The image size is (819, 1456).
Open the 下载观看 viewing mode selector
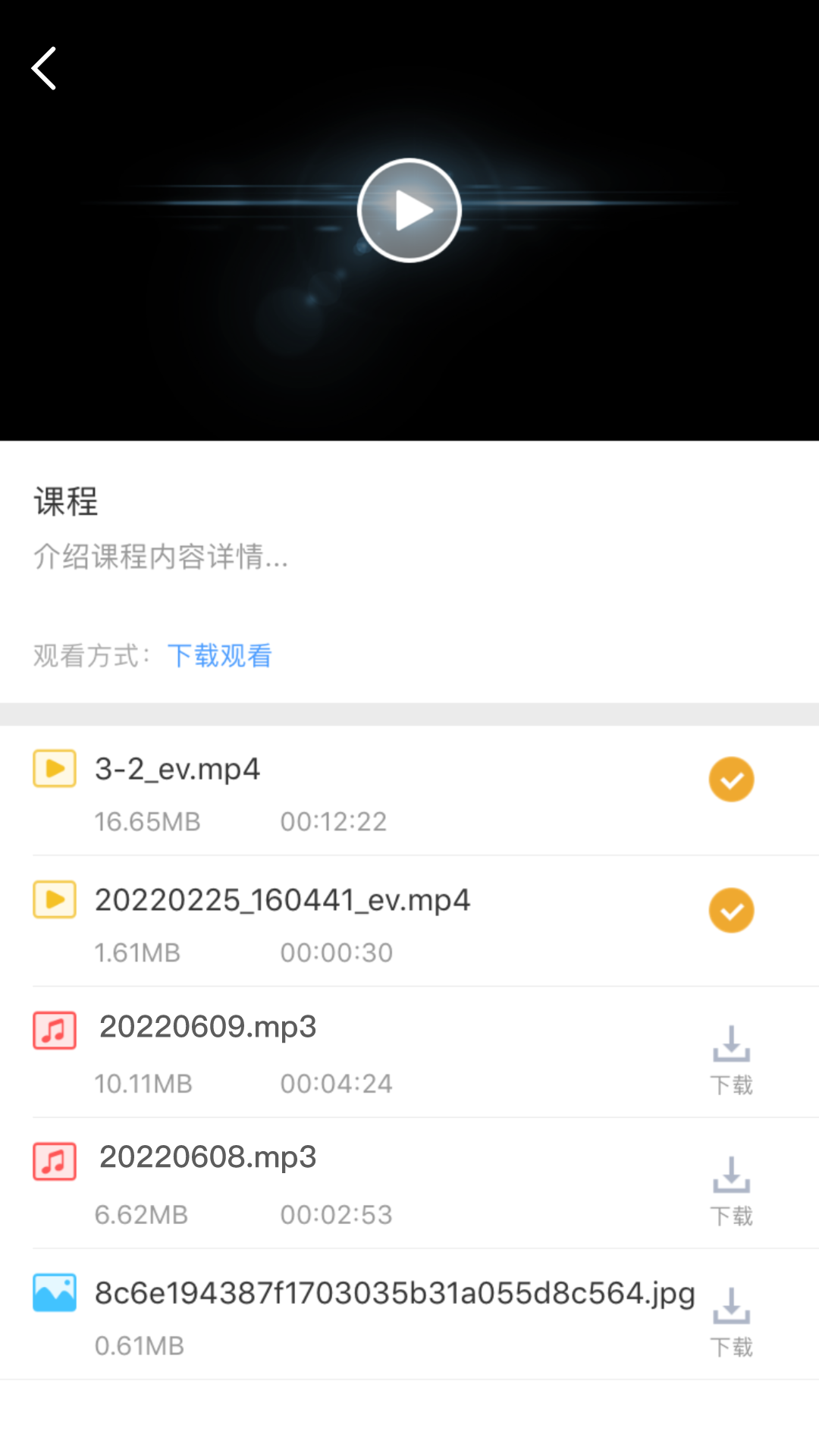coord(221,655)
